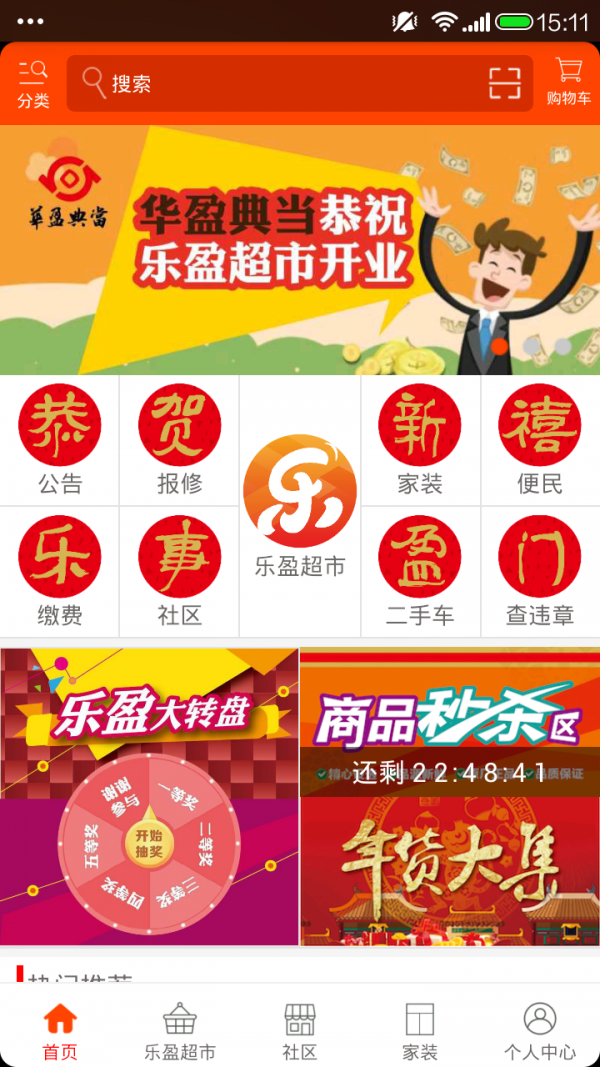Open the 华盈典当 opening banner
Viewport: 600px width, 1067px height.
click(300, 250)
